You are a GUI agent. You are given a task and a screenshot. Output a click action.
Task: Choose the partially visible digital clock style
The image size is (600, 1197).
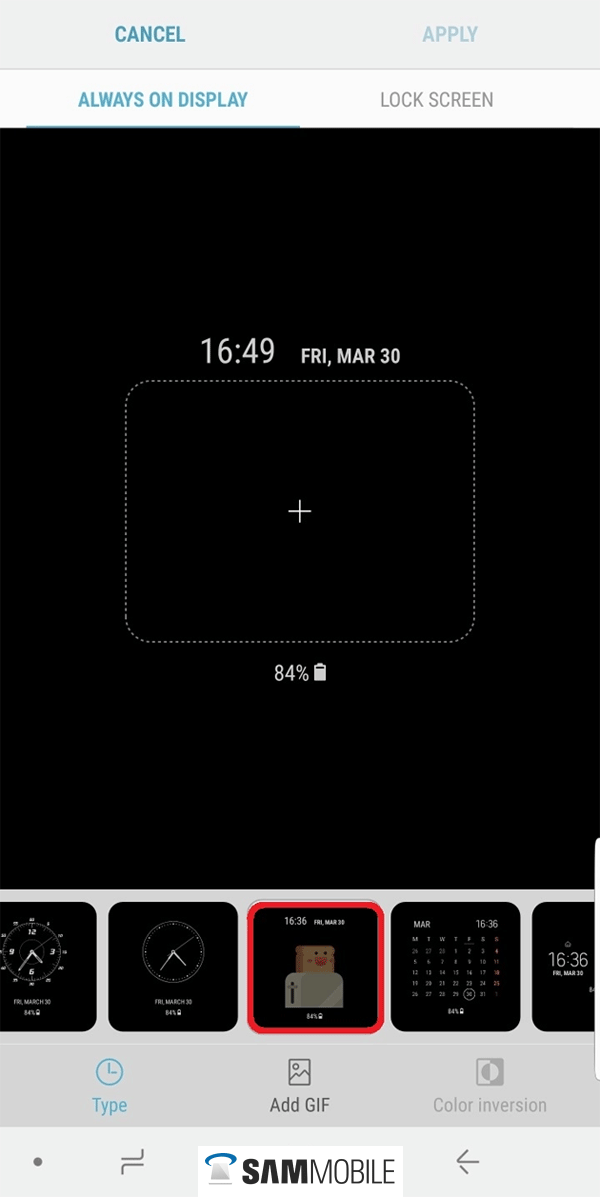[566, 966]
